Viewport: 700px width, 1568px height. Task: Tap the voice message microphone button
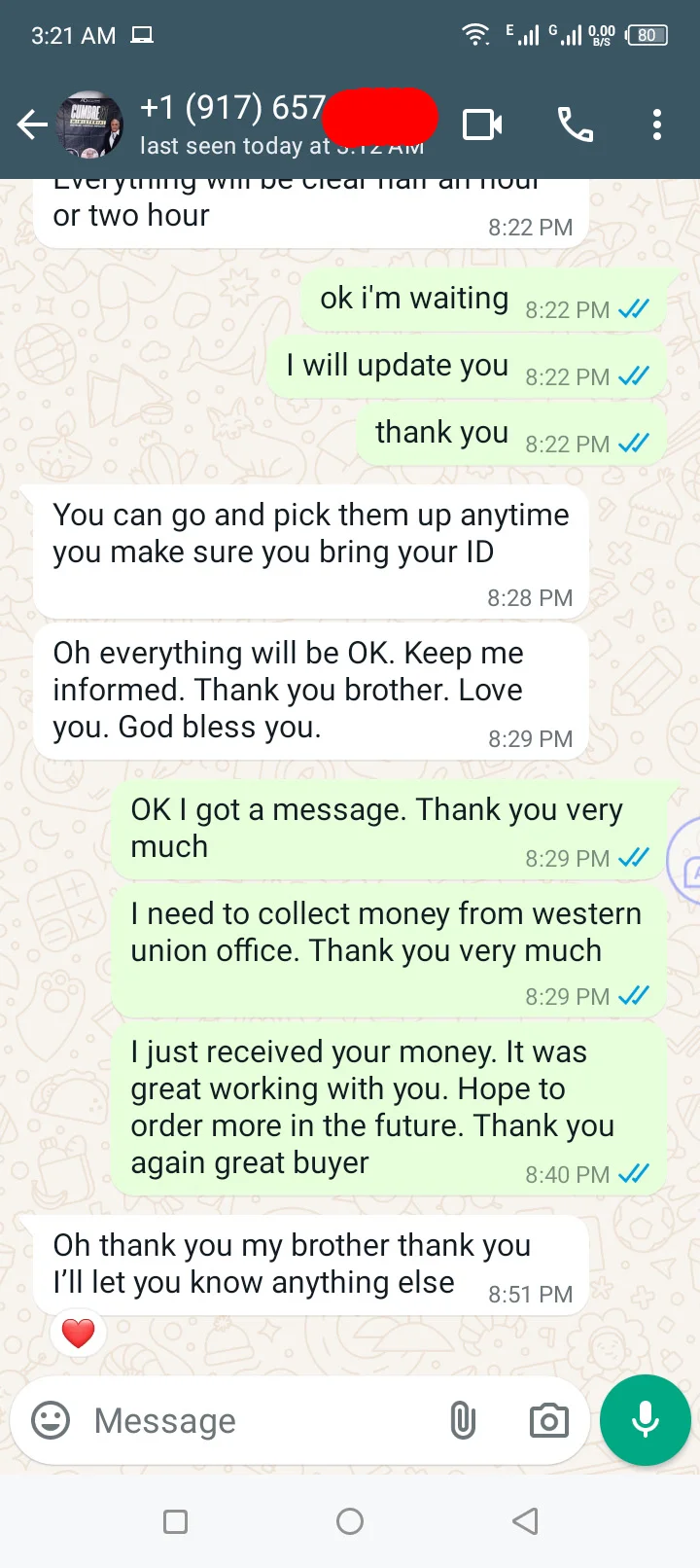click(645, 1420)
